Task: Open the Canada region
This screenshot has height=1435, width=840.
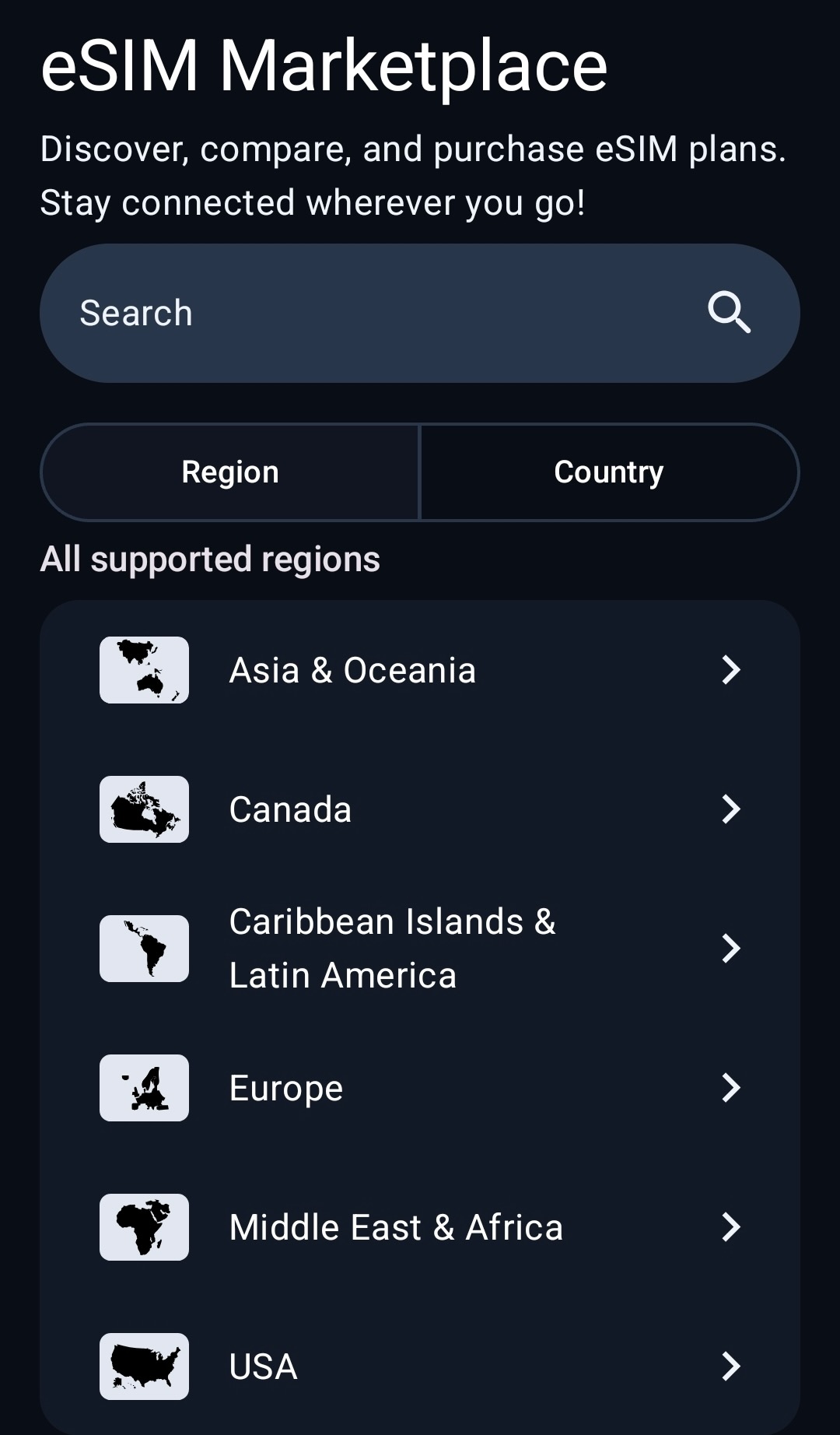Action: tap(420, 809)
